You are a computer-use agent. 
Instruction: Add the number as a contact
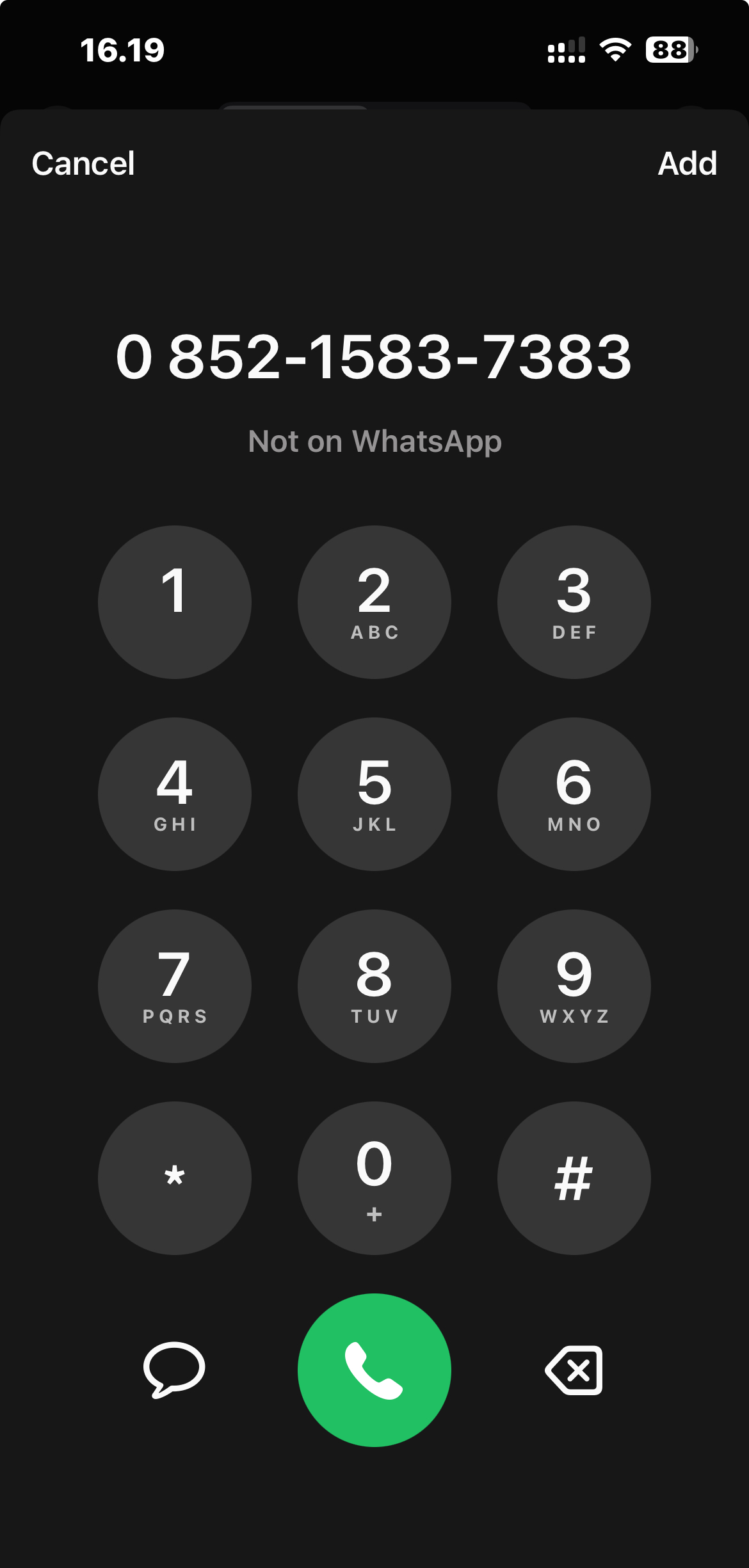pos(687,164)
